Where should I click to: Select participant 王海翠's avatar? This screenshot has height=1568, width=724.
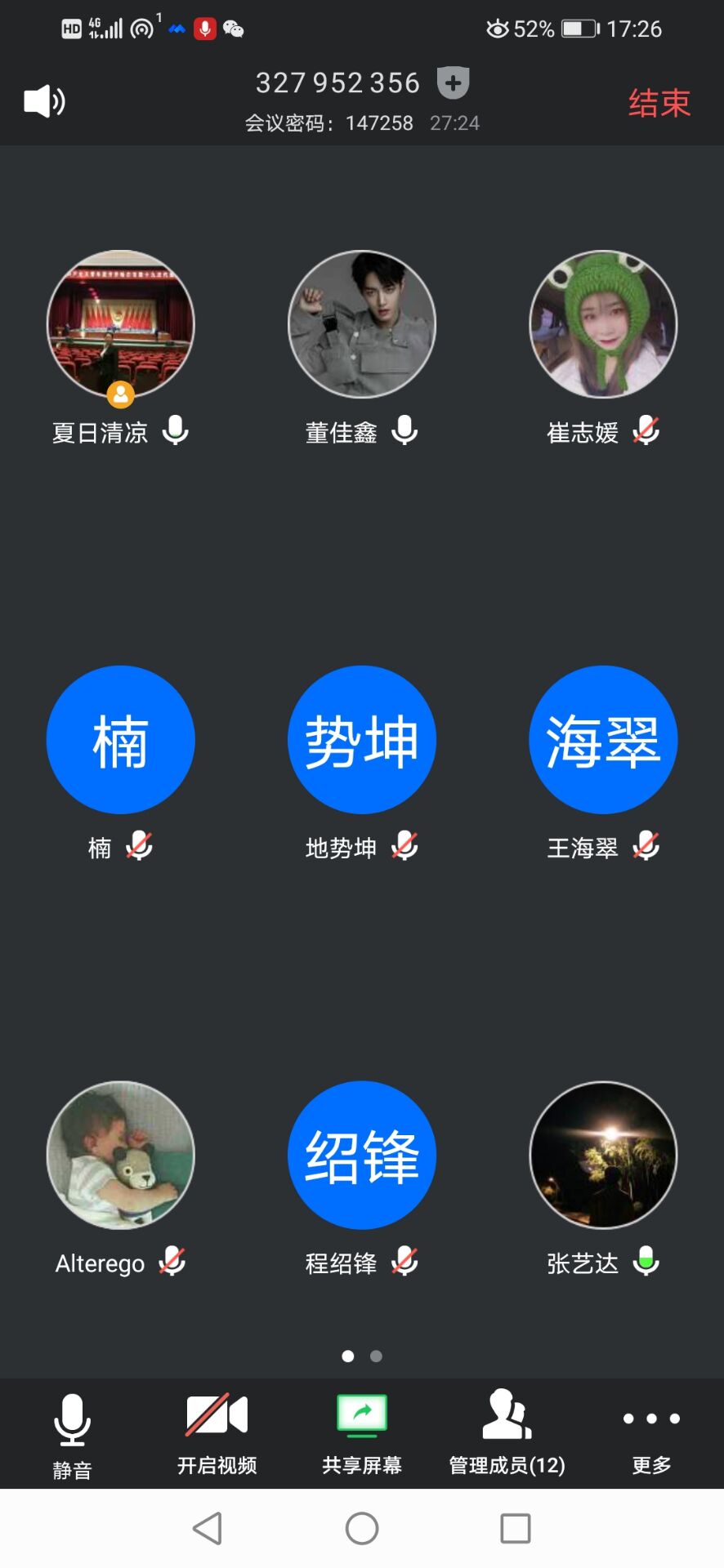(x=603, y=740)
